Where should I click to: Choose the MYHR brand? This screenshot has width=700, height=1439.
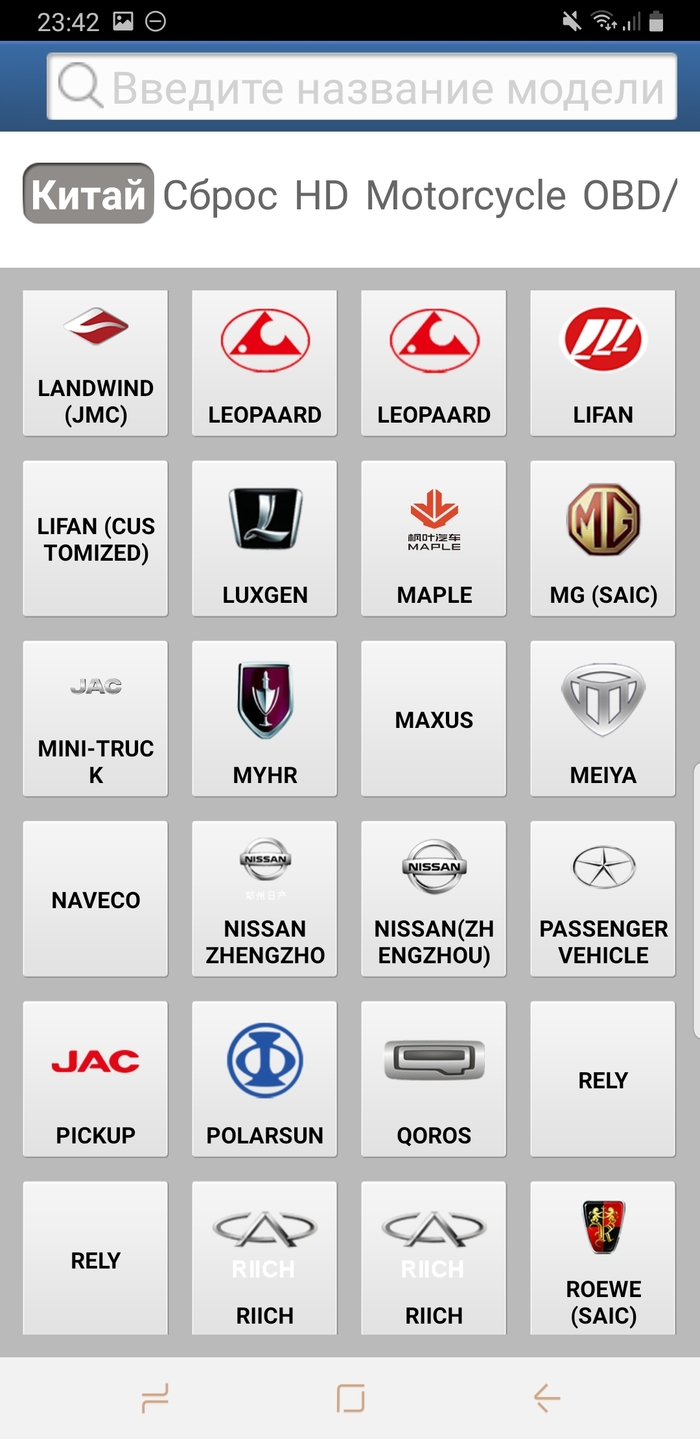(265, 719)
